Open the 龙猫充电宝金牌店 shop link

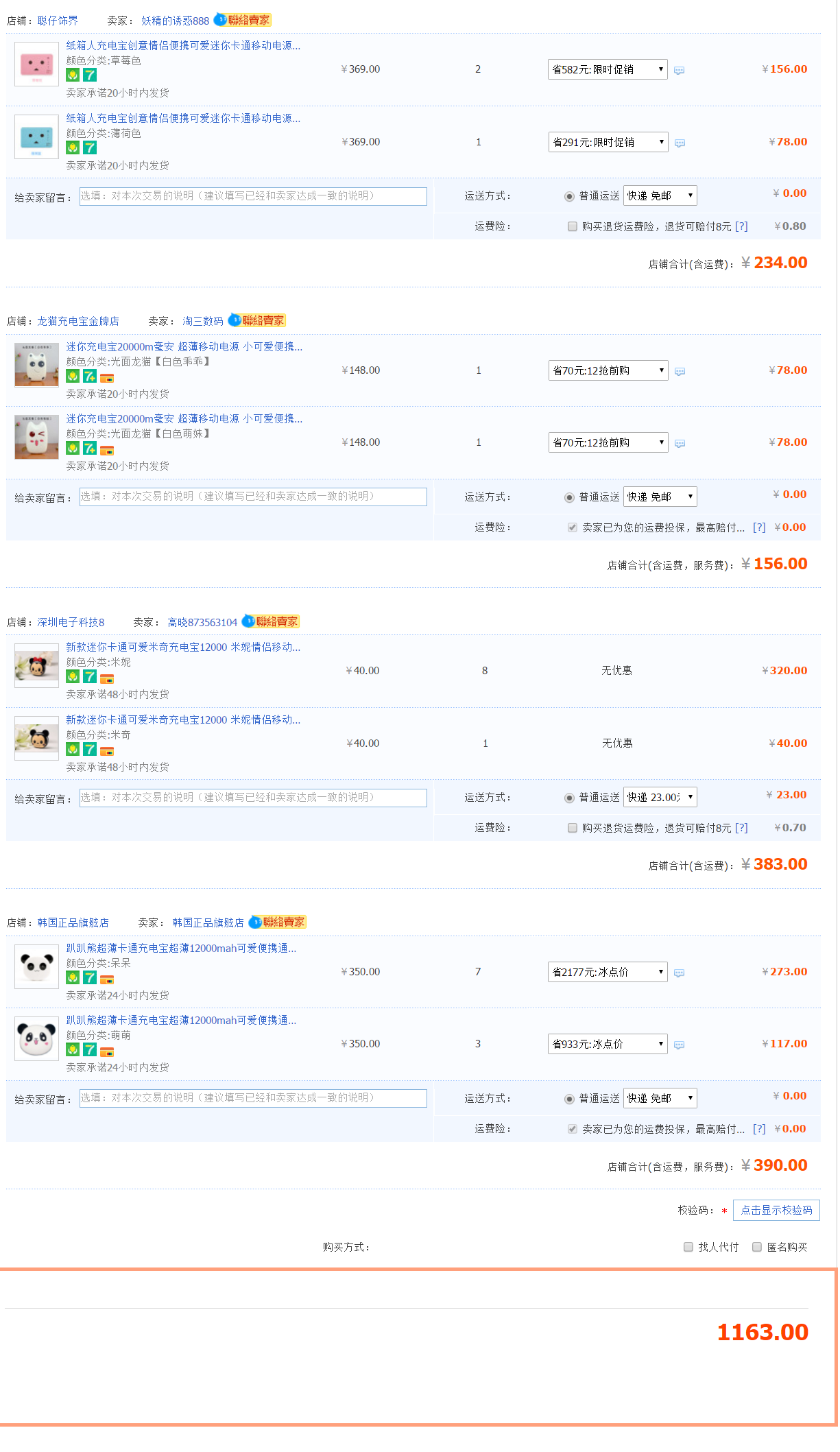pos(77,321)
